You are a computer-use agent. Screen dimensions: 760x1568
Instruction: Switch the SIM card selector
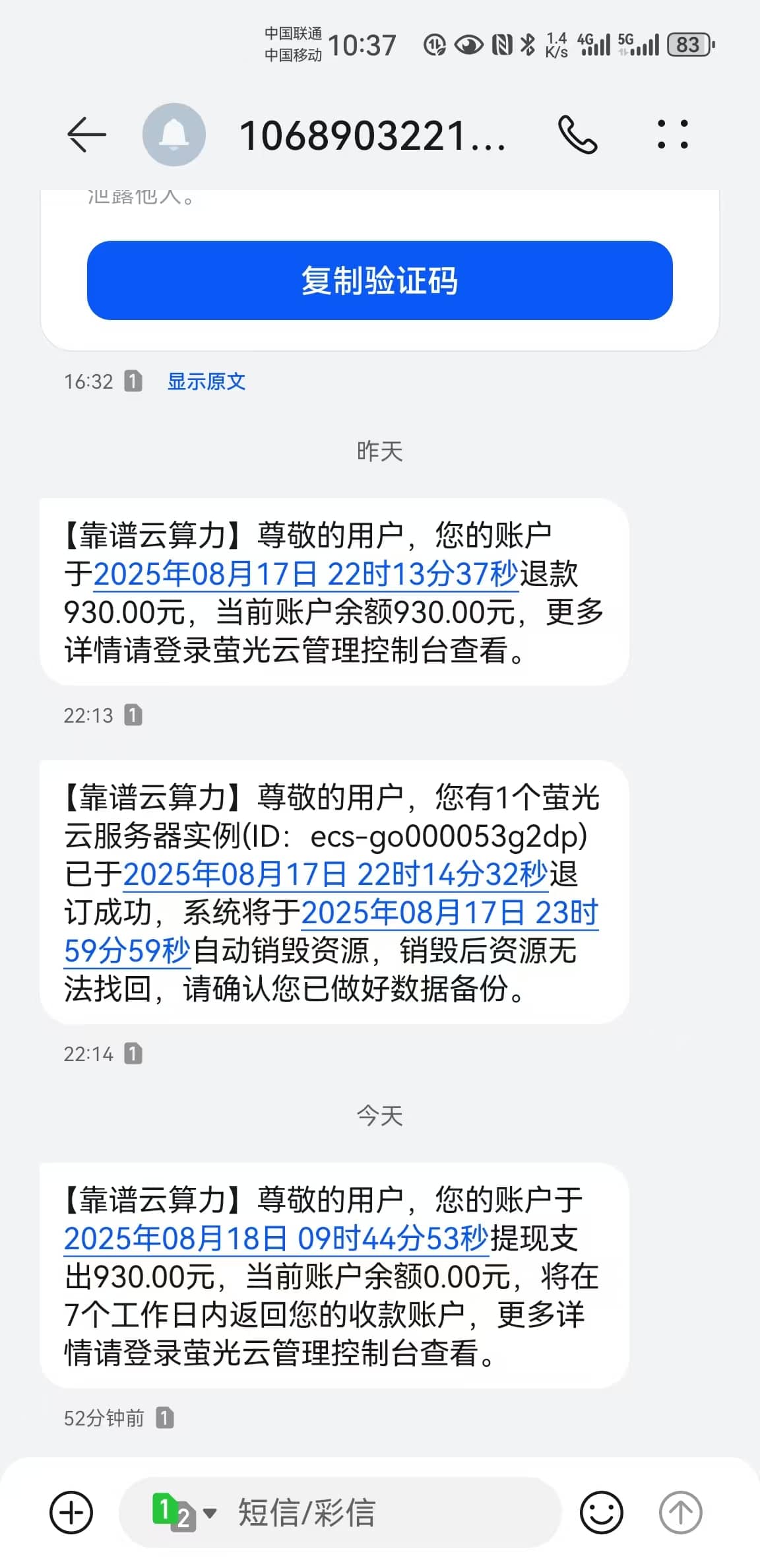[183, 1512]
